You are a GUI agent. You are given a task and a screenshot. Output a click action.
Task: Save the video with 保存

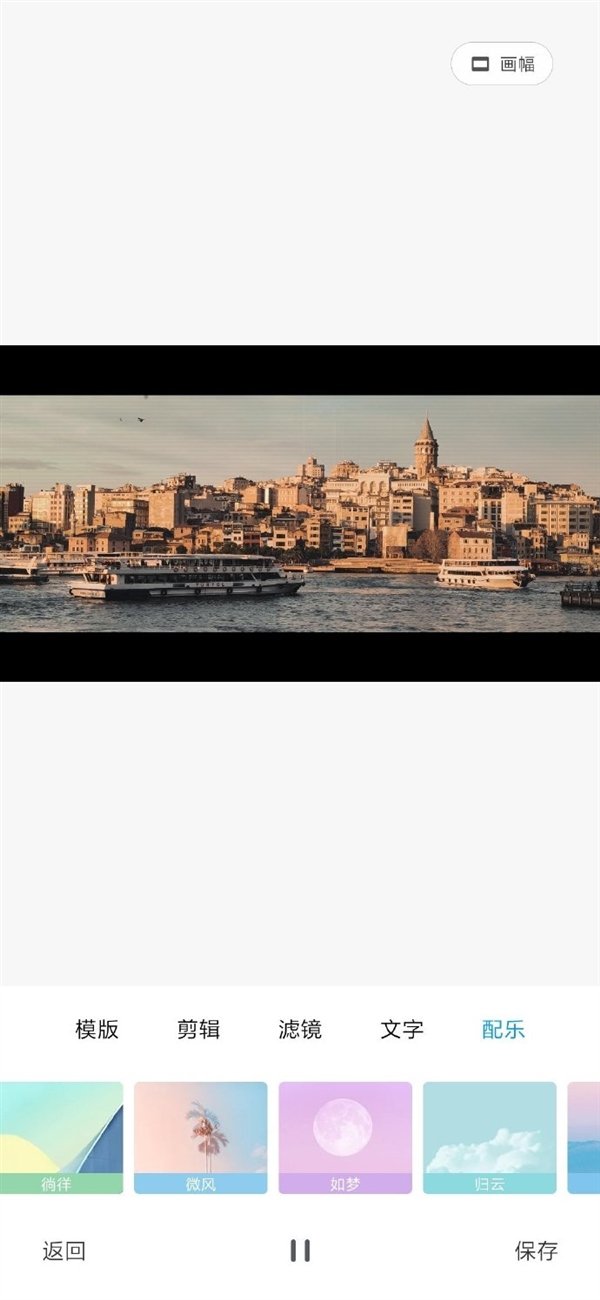536,1250
